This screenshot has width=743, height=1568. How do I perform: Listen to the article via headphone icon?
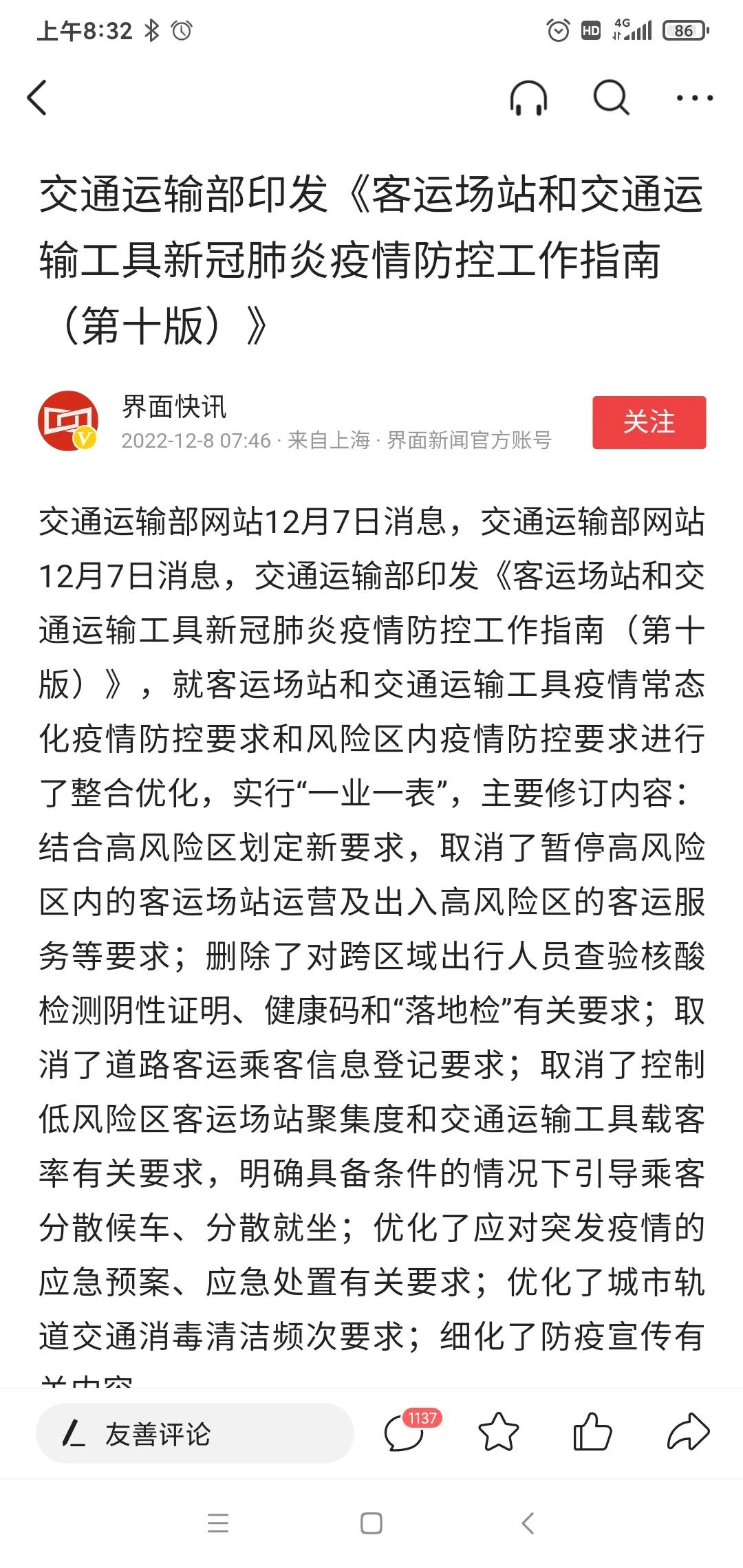coord(528,98)
